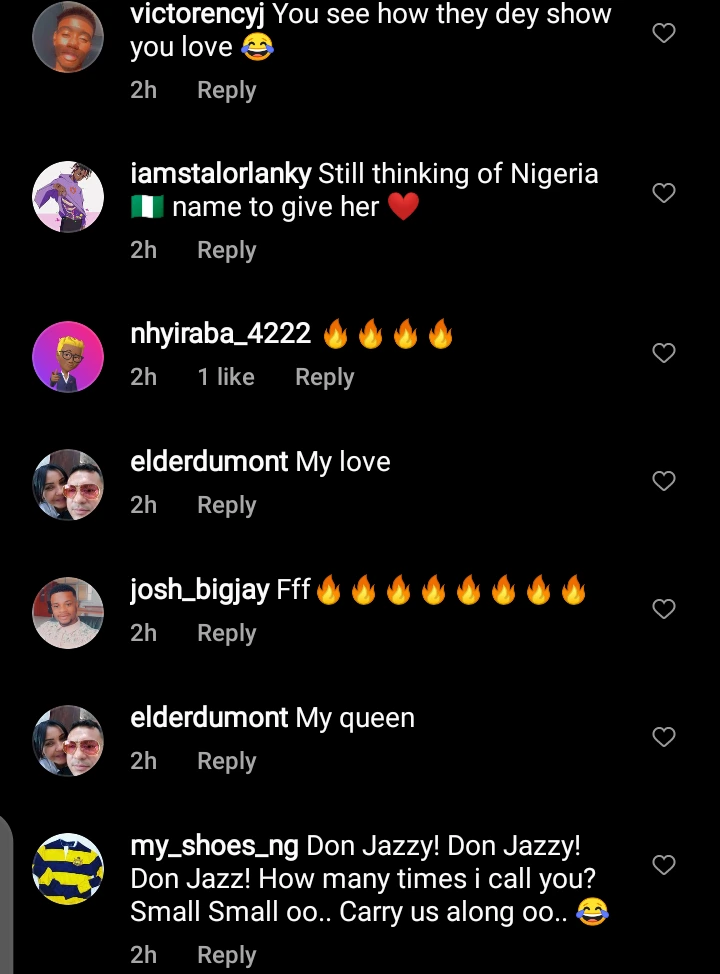
Task: Reply to my_shoes_ng's comment
Action: tap(226, 955)
